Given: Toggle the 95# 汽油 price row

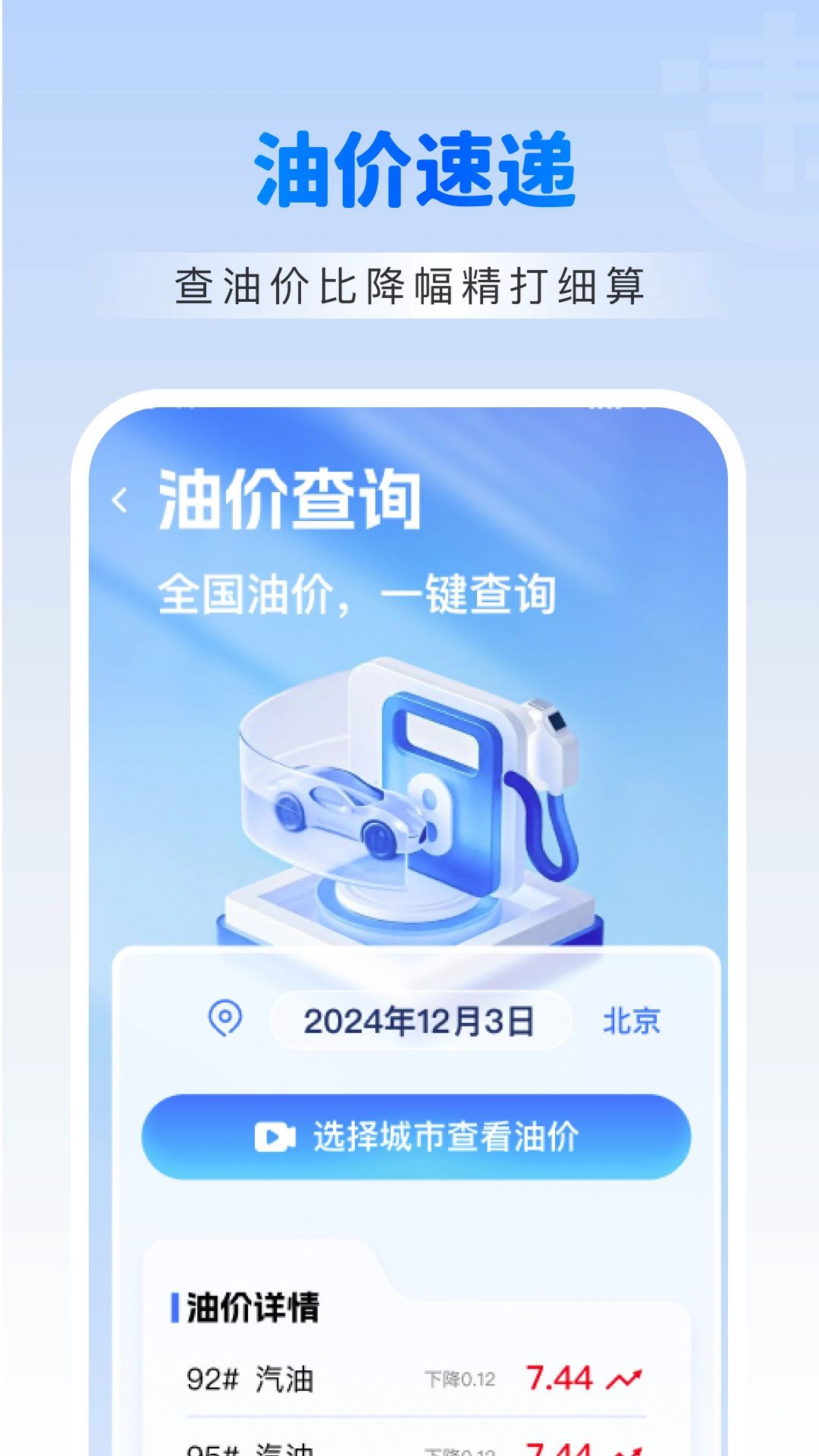Looking at the screenshot, I should pyautogui.click(x=409, y=1447).
